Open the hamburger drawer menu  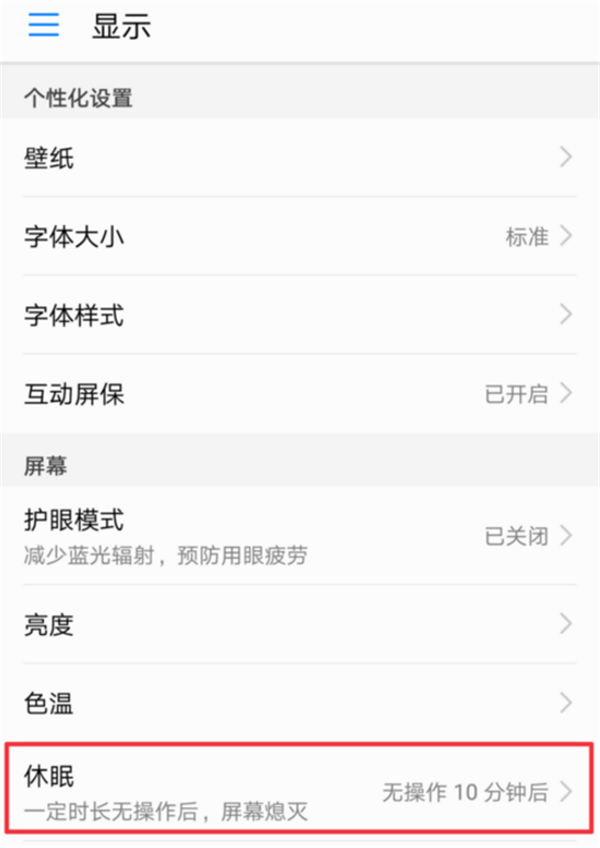[44, 26]
